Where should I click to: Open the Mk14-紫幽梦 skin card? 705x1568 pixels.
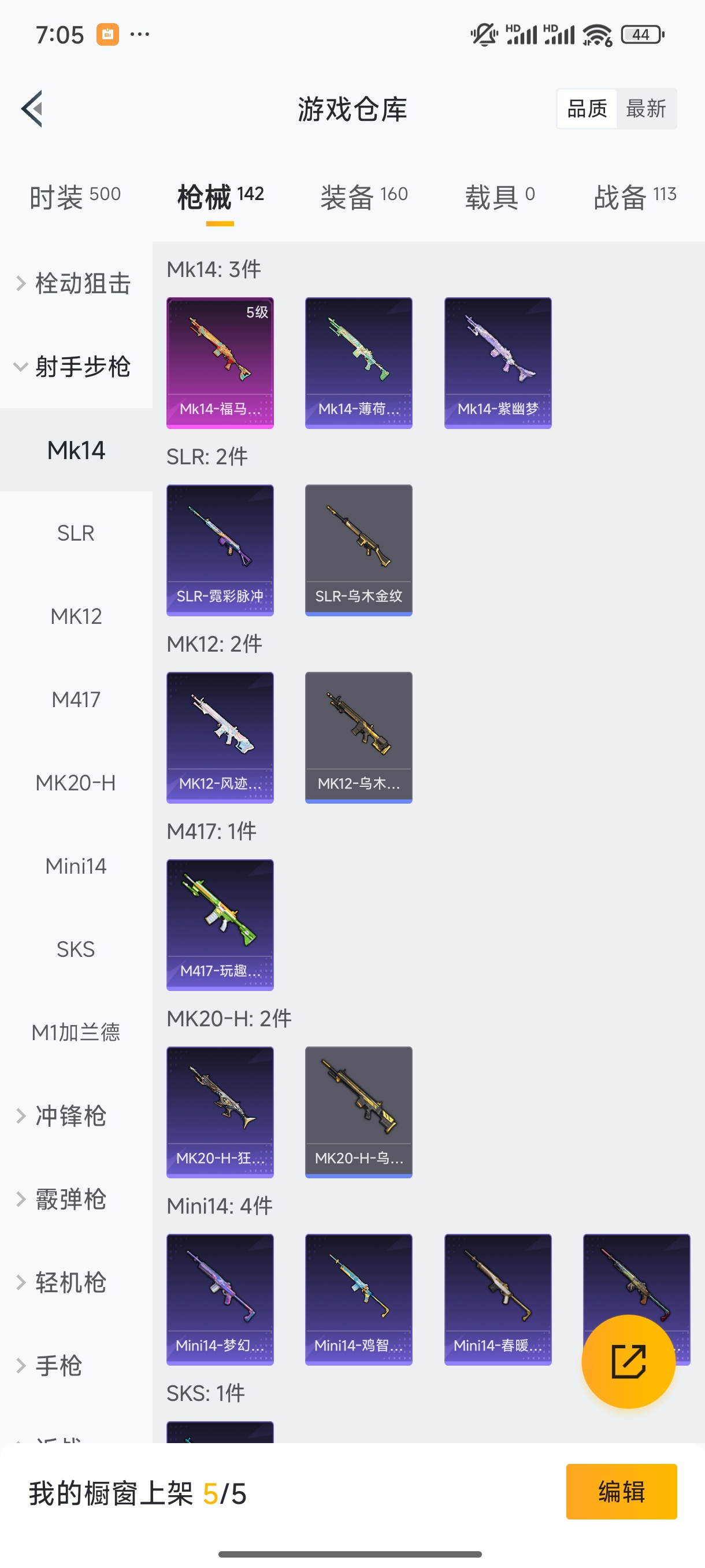498,363
